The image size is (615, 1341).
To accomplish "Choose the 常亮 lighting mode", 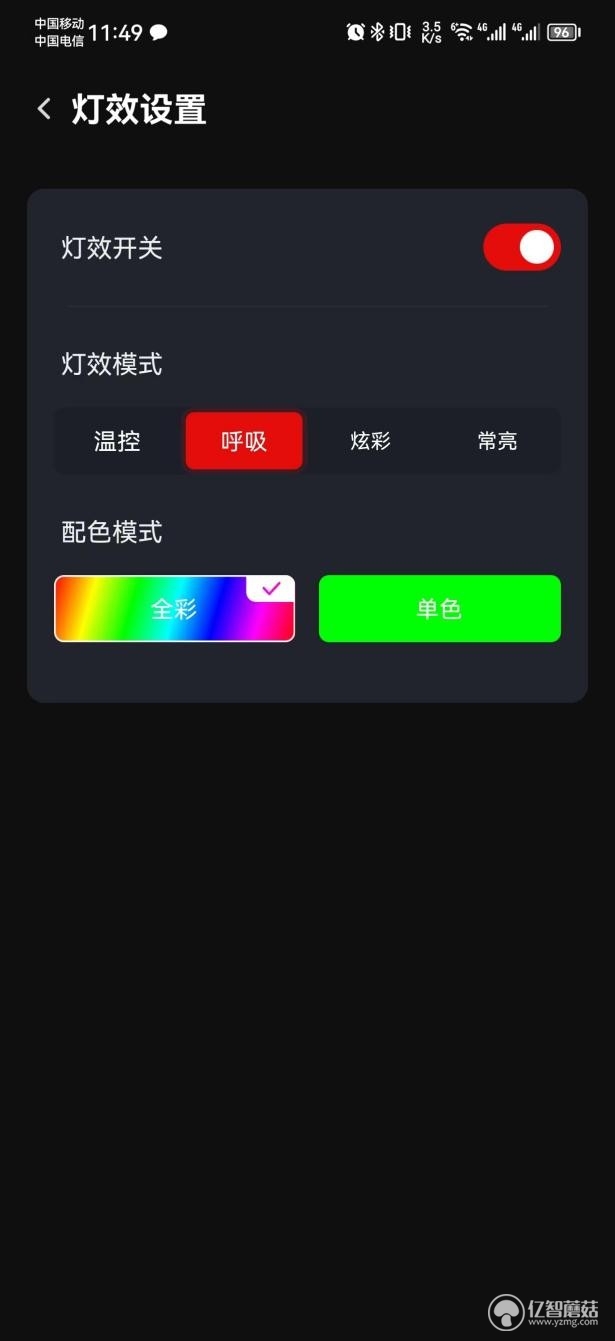I will 497,441.
